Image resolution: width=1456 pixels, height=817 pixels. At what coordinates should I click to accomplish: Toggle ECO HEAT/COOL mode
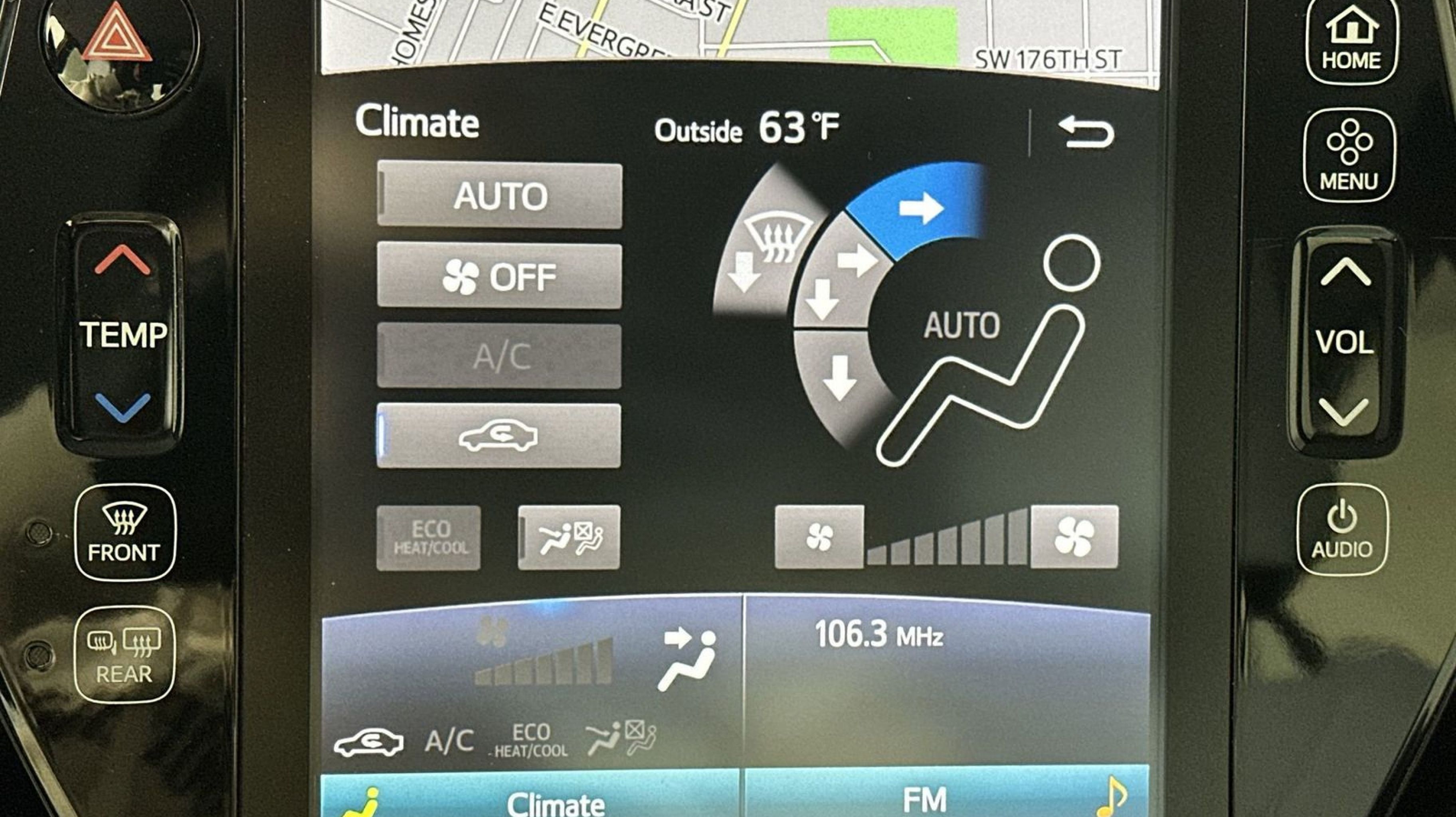click(x=429, y=537)
